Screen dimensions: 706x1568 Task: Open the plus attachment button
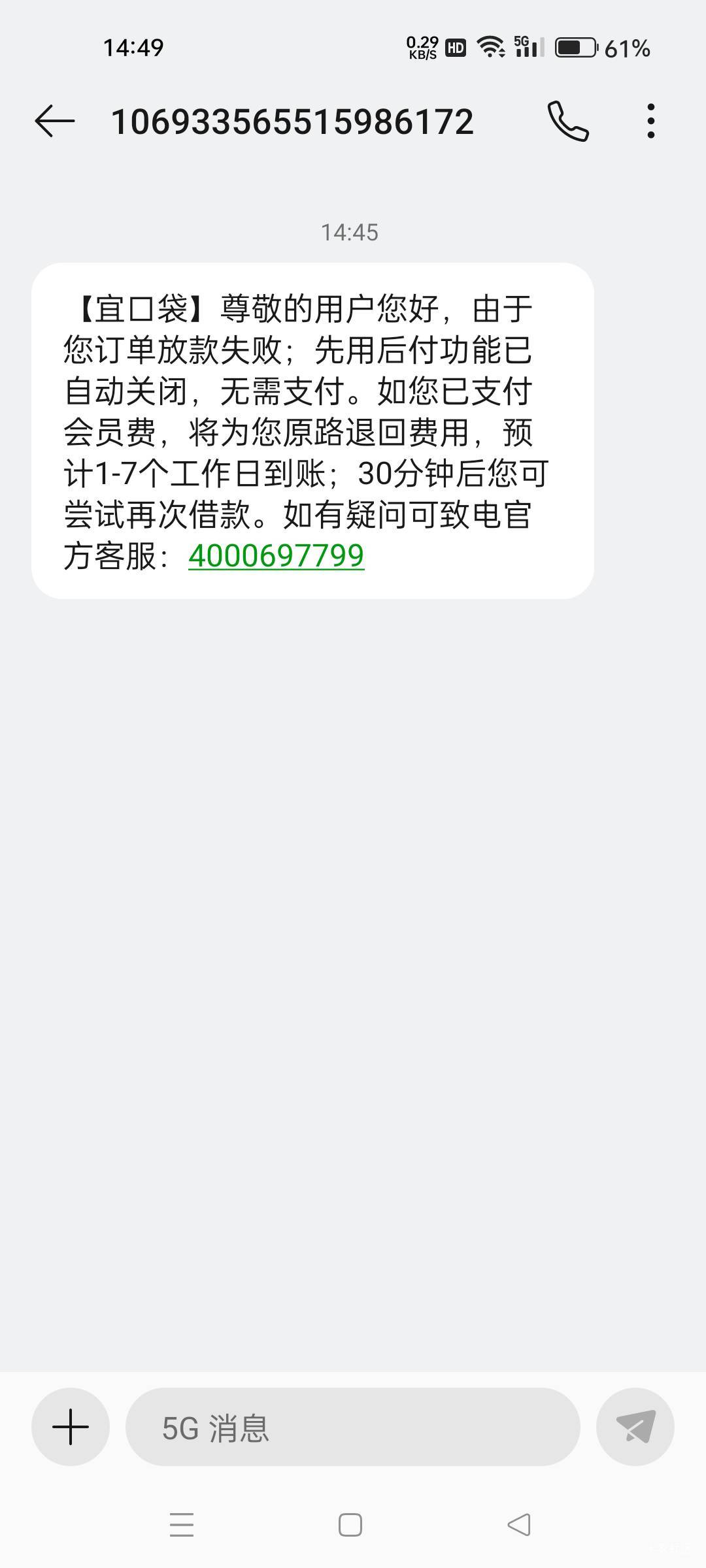coord(71,1427)
